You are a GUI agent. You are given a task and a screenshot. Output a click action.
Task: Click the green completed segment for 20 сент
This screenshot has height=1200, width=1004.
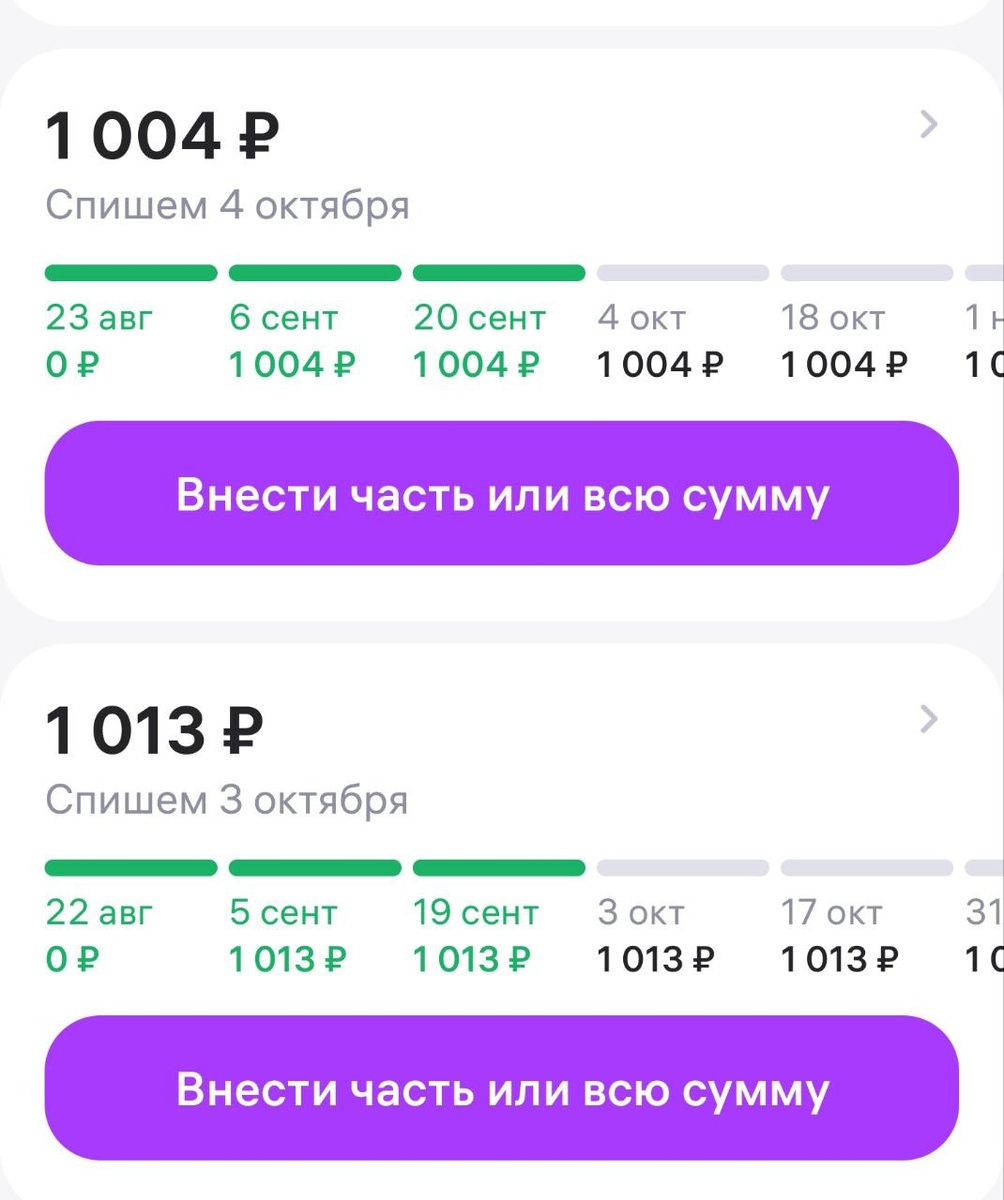click(498, 272)
